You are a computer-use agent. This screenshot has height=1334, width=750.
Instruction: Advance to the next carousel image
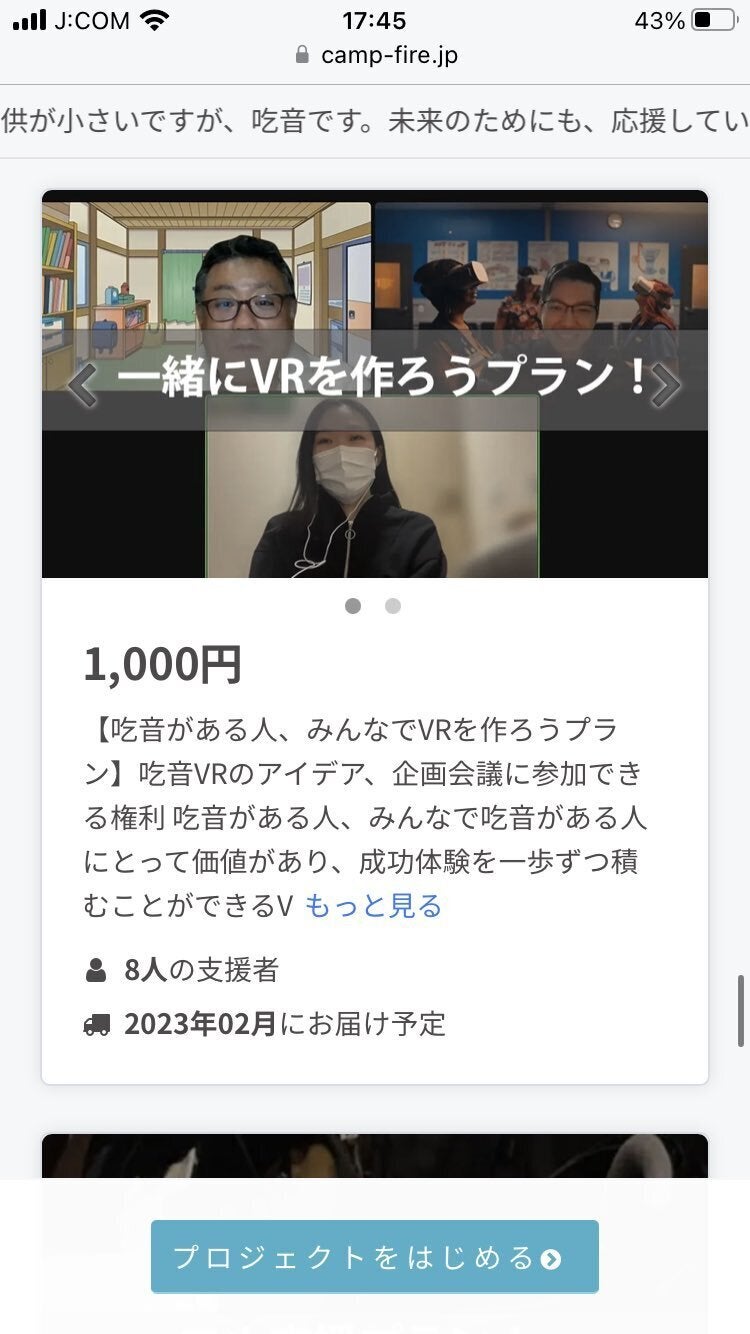point(666,385)
